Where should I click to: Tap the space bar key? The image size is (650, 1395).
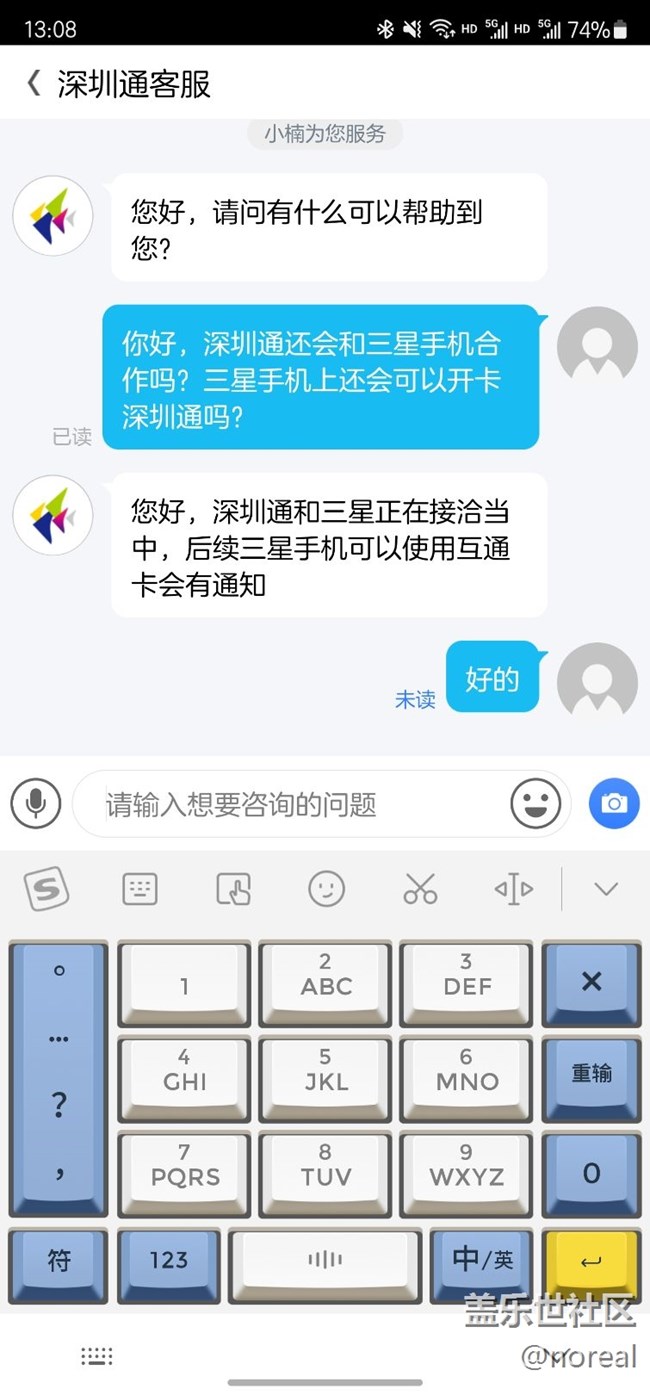[325, 1261]
